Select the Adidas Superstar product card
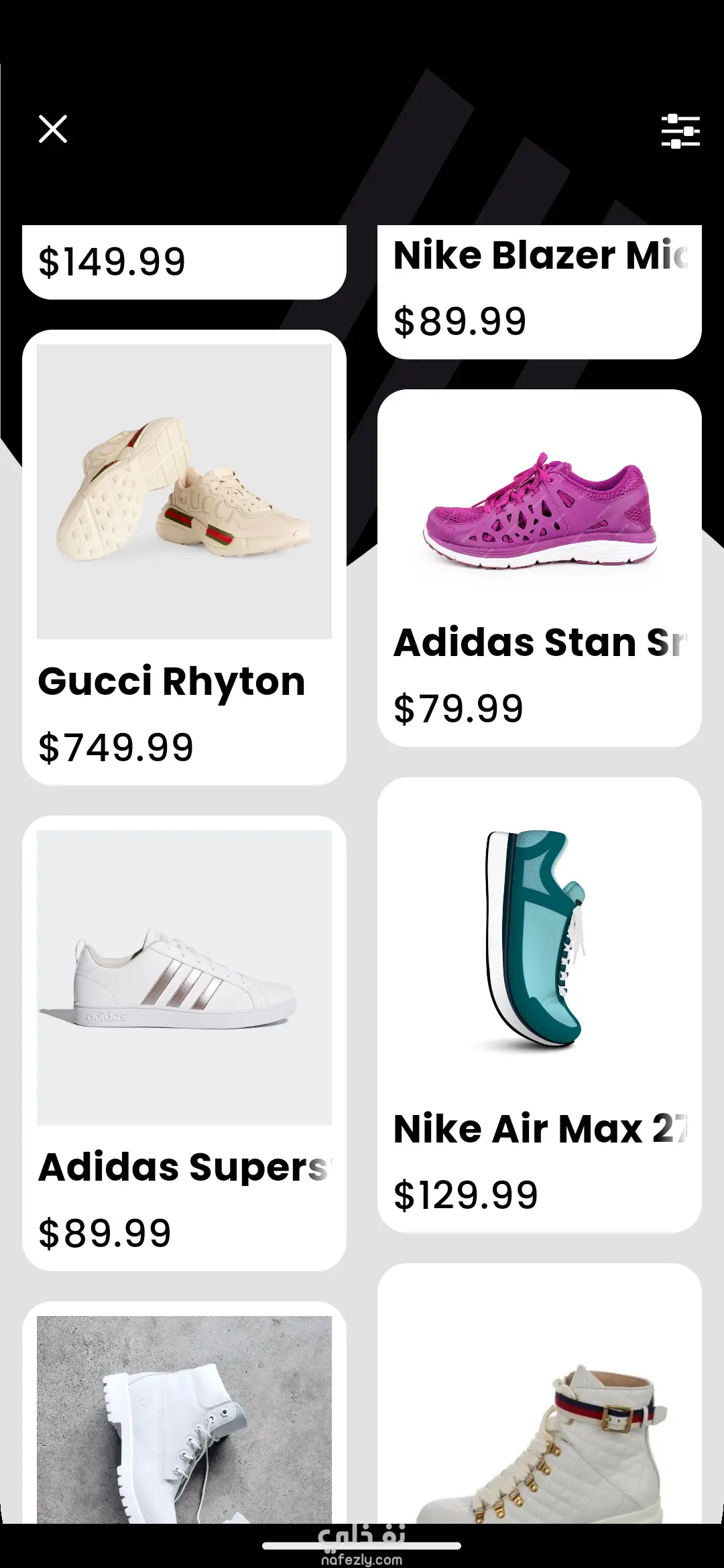Image resolution: width=724 pixels, height=1568 pixels. pos(184,1043)
